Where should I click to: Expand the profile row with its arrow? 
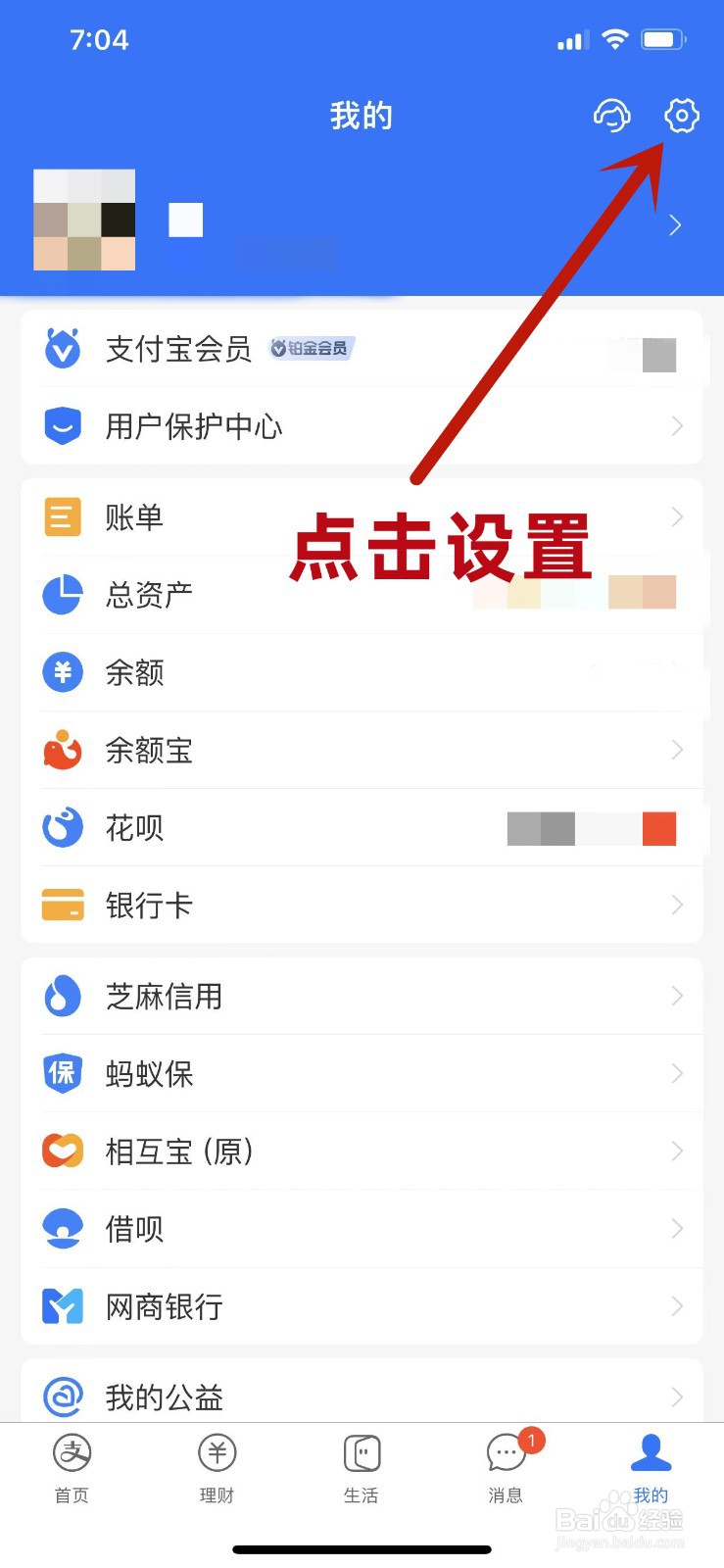pyautogui.click(x=674, y=224)
